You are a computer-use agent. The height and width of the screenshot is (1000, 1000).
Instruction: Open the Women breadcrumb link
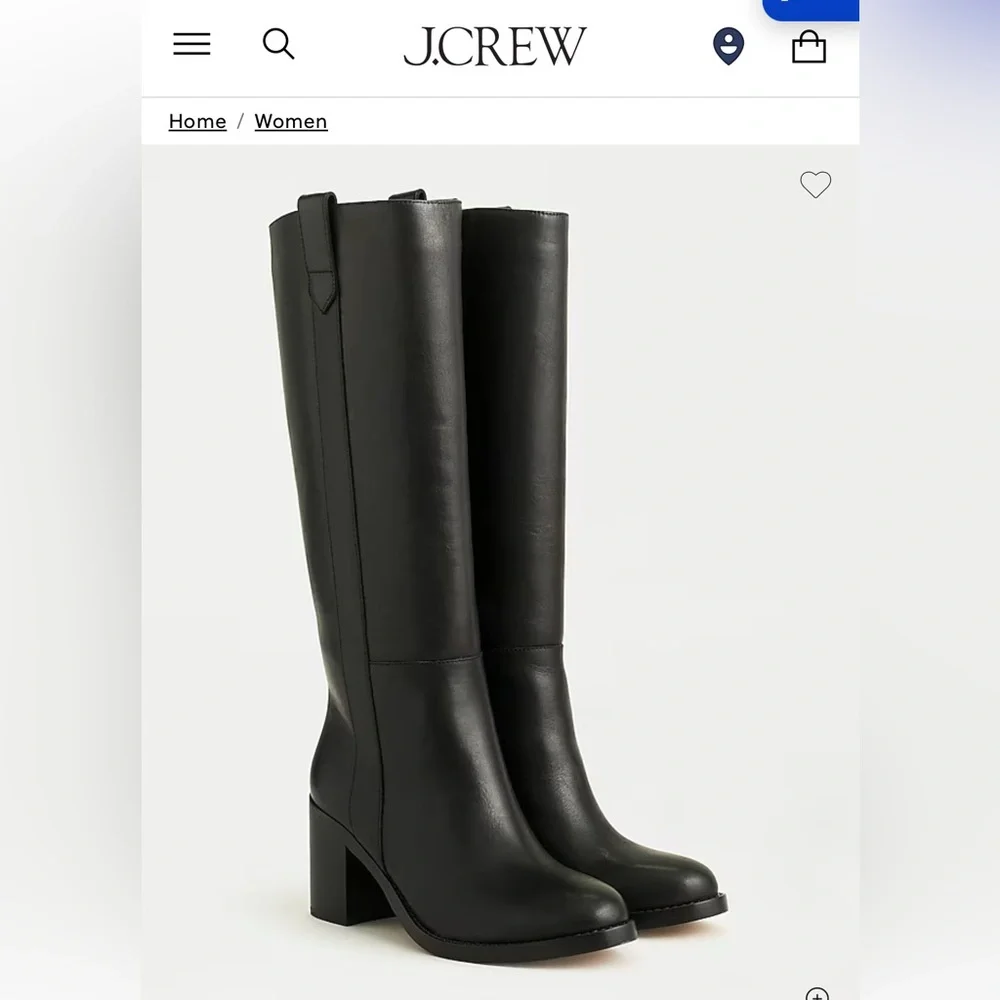point(291,121)
